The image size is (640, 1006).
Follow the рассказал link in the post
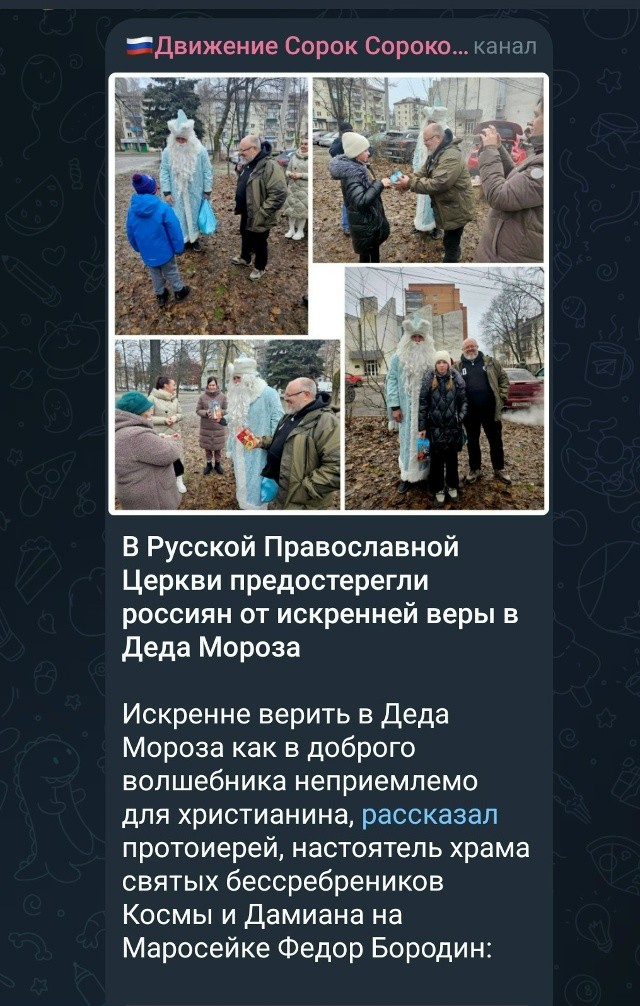click(429, 816)
